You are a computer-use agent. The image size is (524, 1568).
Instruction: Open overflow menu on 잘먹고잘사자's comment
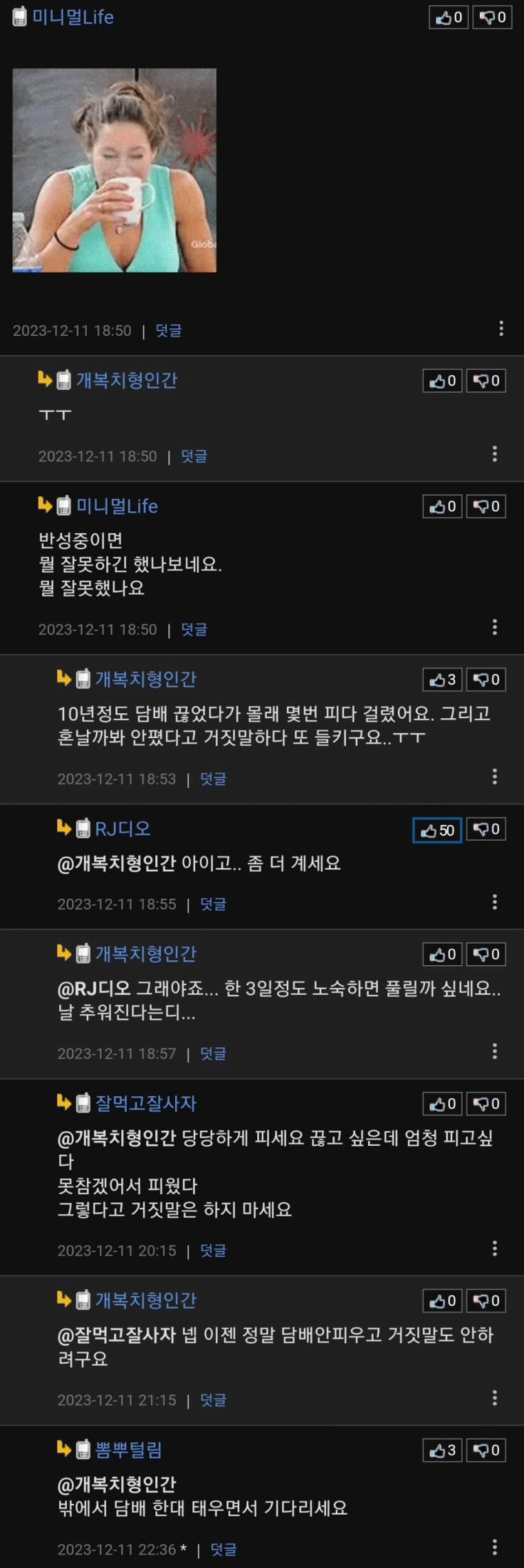click(x=494, y=1249)
